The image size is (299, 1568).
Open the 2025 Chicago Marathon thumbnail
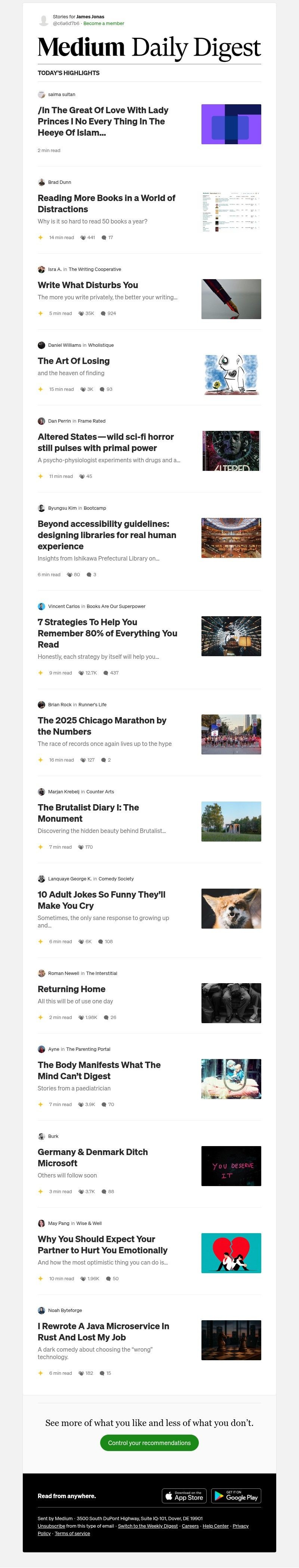pos(231,734)
